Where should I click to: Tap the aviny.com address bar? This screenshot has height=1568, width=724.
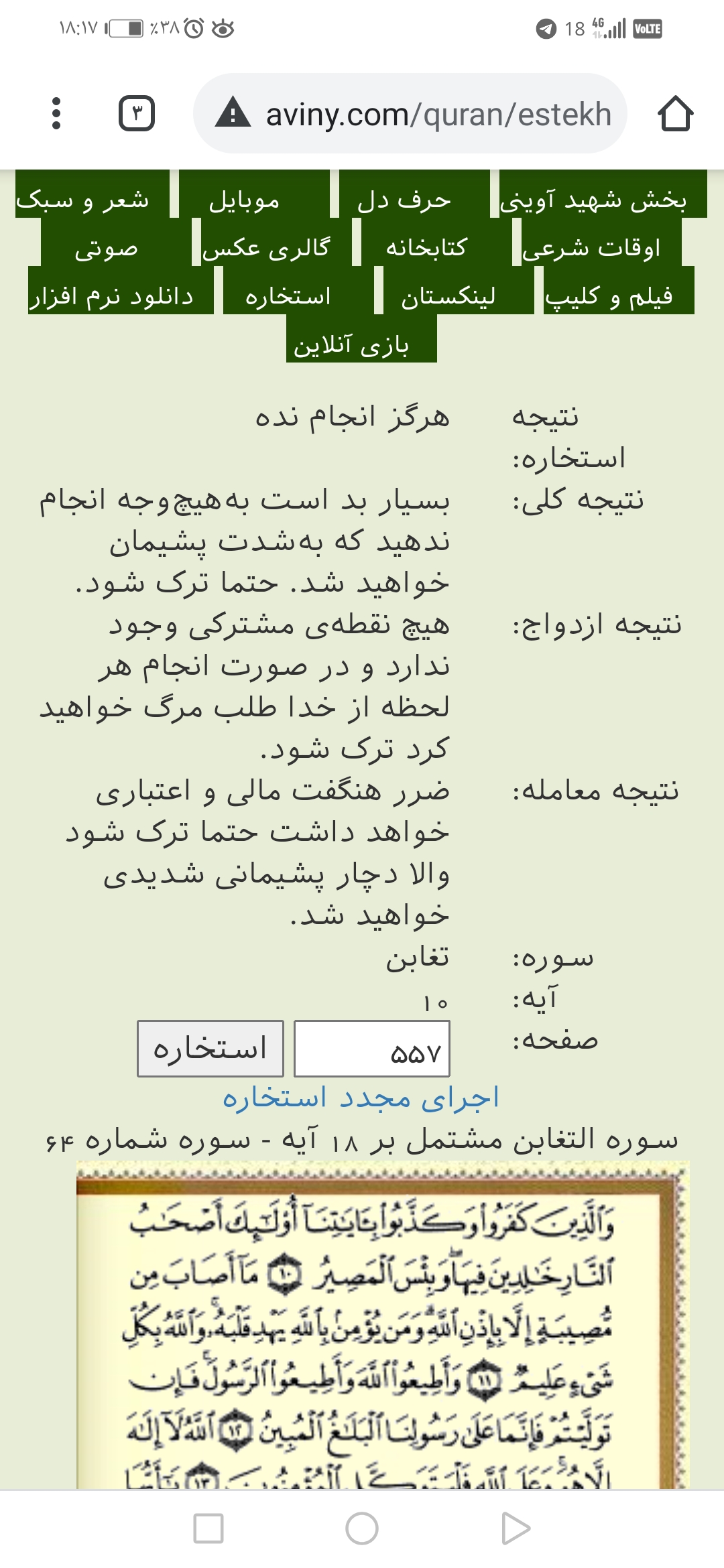[410, 114]
